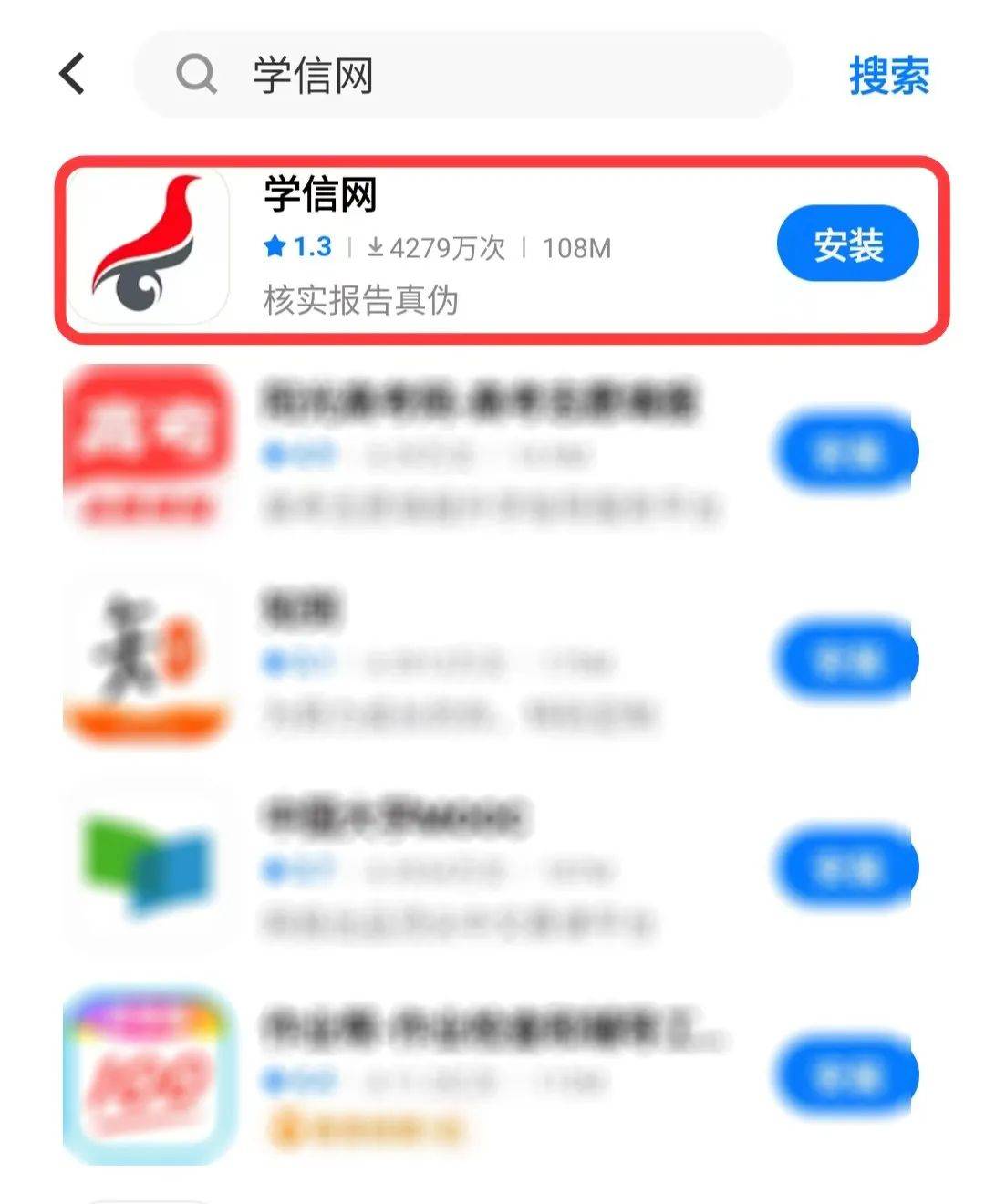Tap the 核实报告真伪 description text
Screen dimensions: 985x1204
click(x=361, y=296)
